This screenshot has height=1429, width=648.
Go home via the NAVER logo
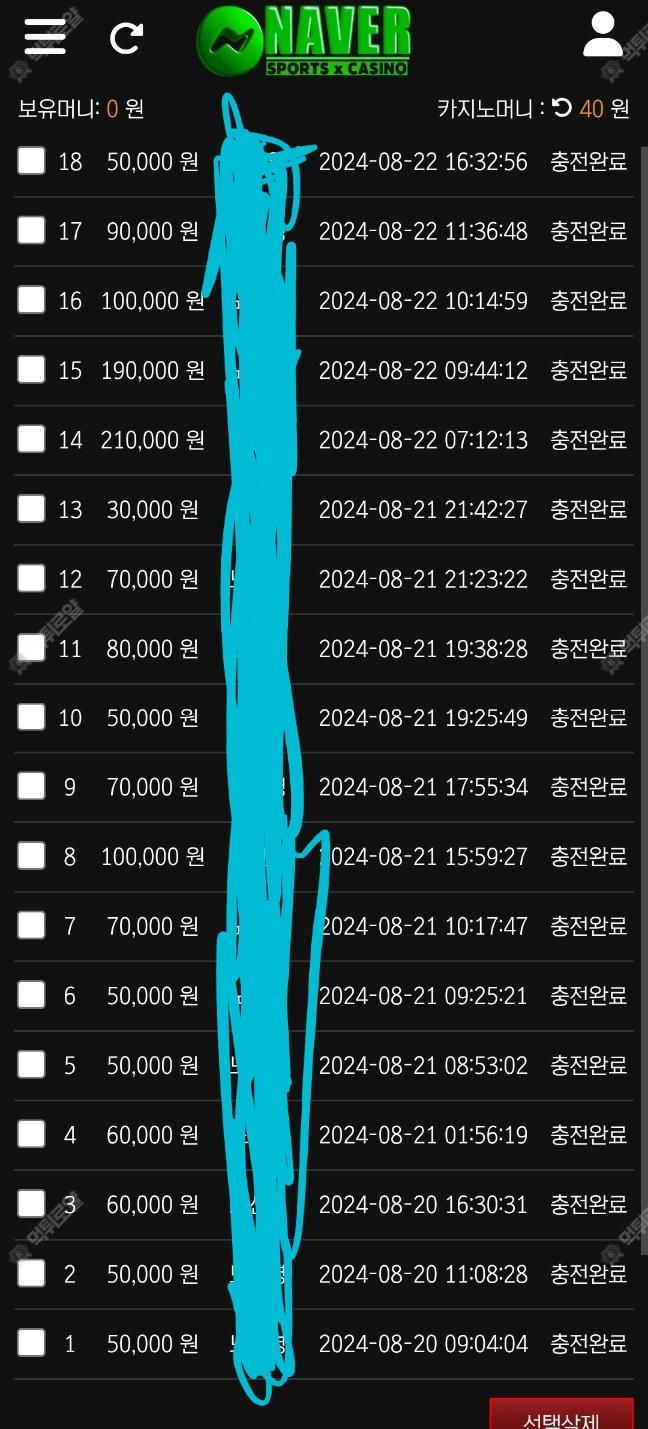(x=304, y=40)
